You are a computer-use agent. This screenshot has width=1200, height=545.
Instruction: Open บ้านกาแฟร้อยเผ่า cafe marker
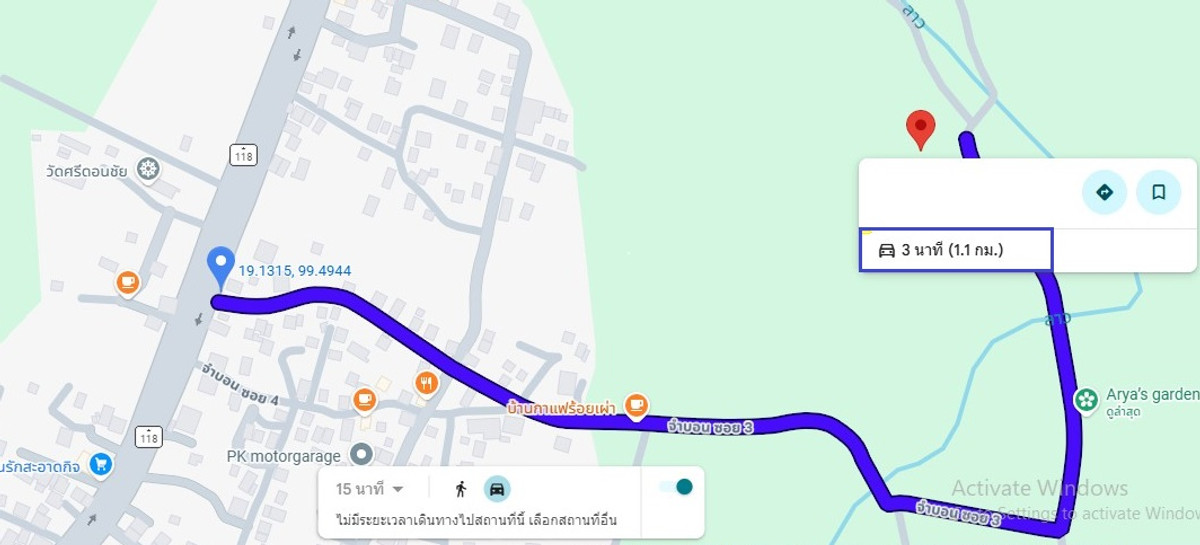pyautogui.click(x=636, y=405)
